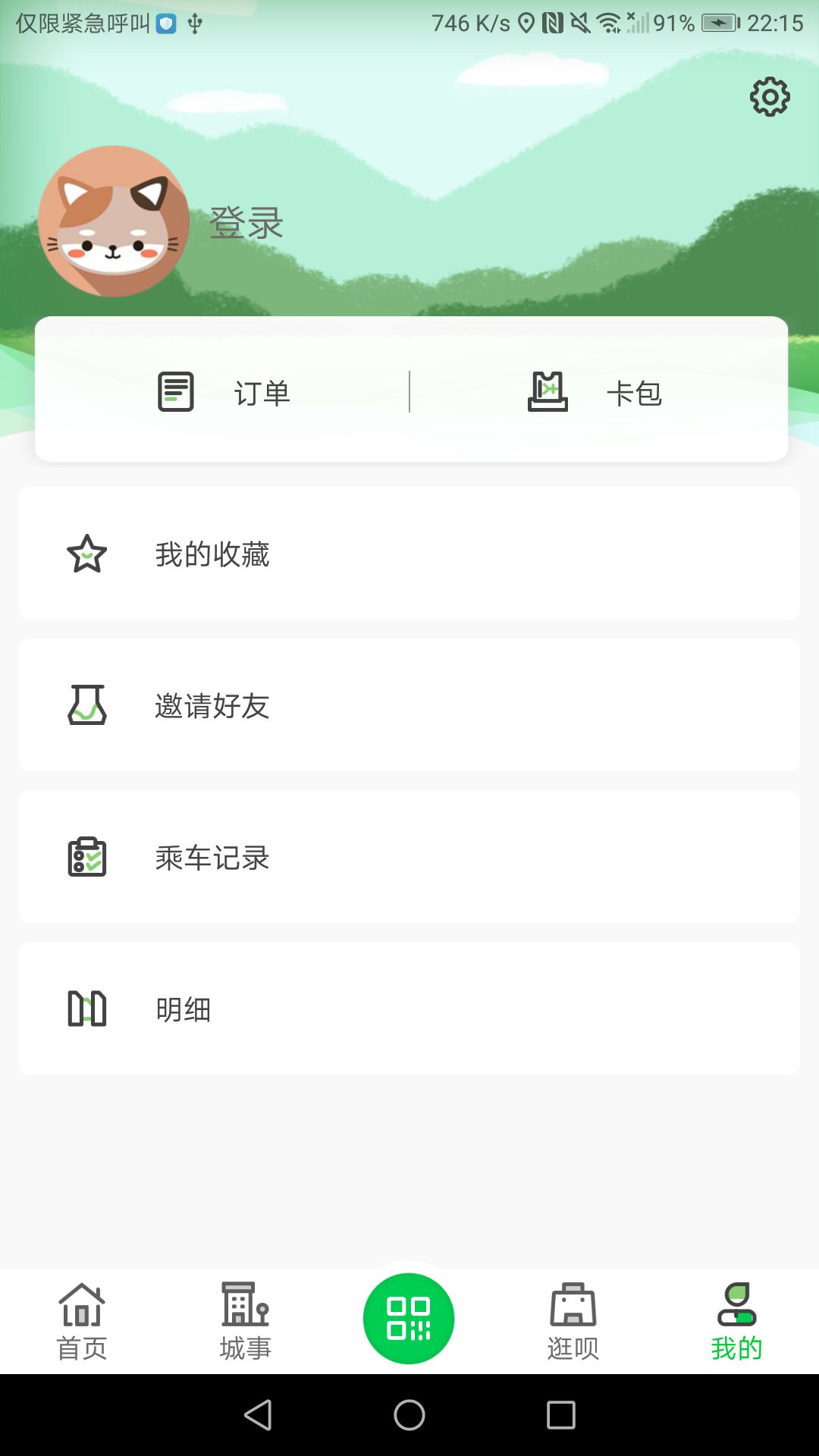Open the 乘车记录 ride records row
The image size is (819, 1456).
409,857
